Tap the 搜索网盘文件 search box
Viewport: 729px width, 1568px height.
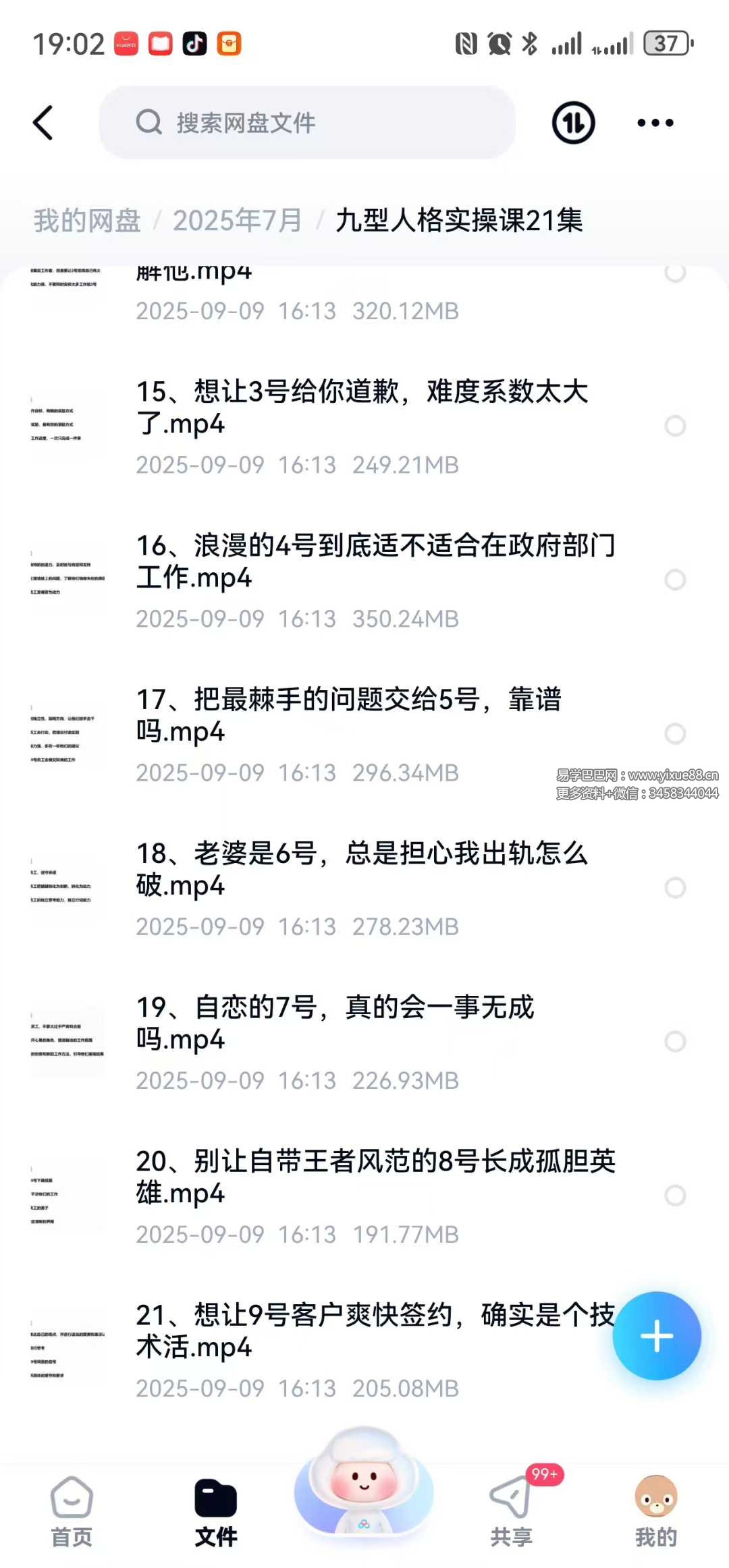[307, 123]
